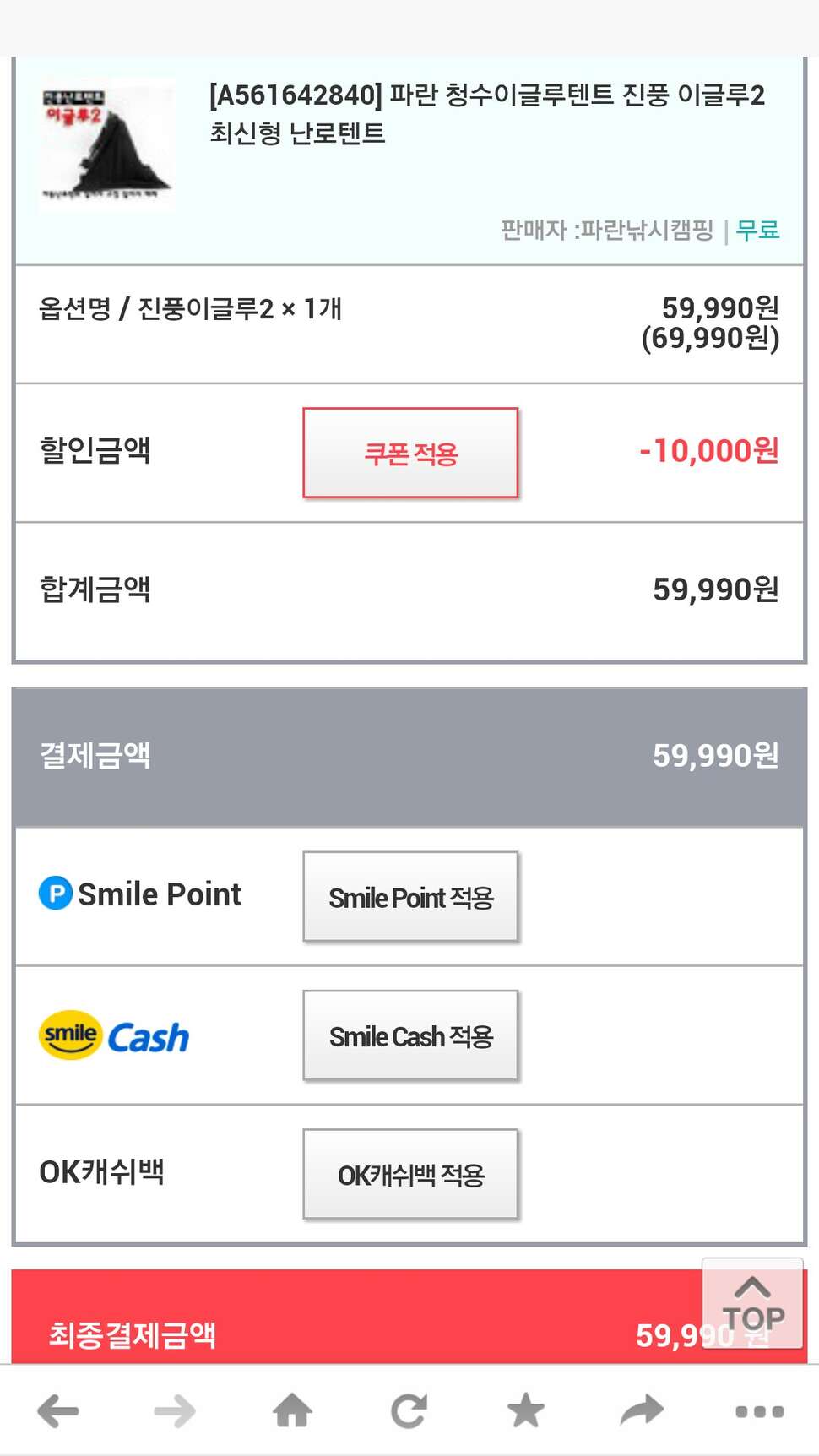Open the browser more options menu
This screenshot has width=819, height=1456.
coord(759,1411)
